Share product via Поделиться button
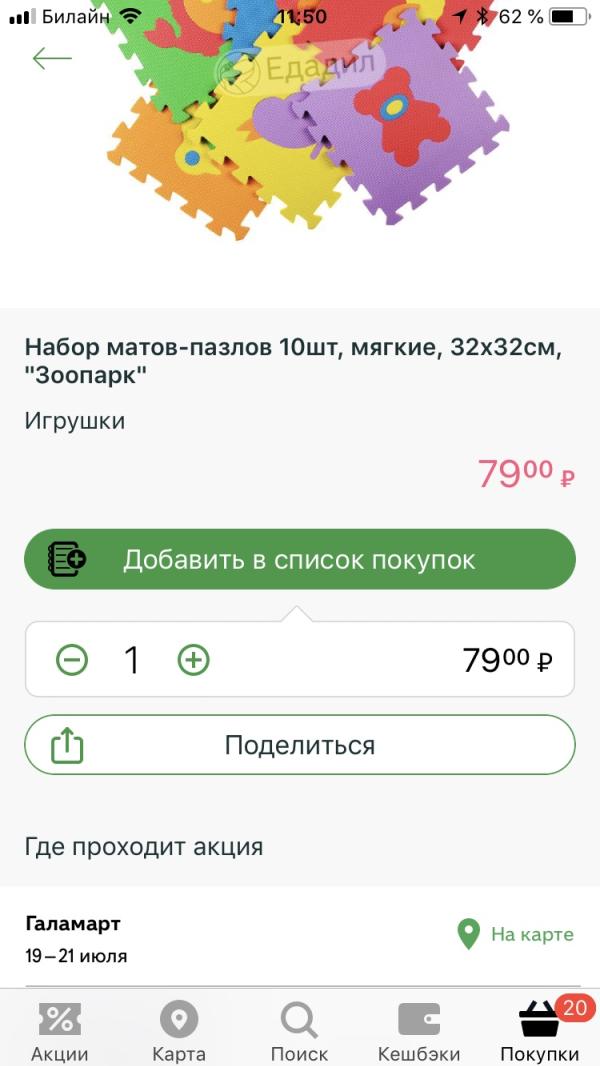600x1066 pixels. pos(300,745)
